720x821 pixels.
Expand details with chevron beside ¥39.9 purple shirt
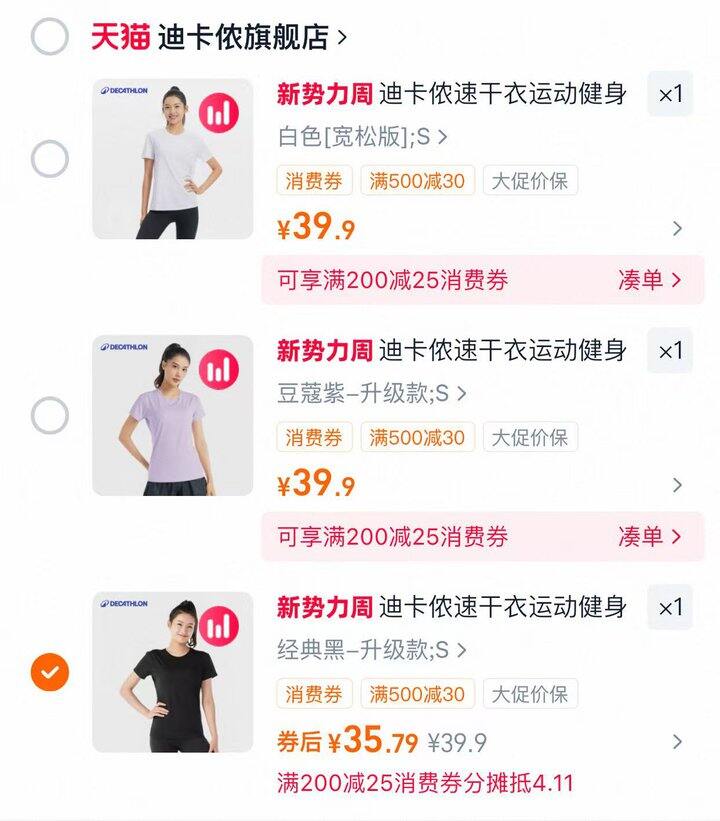pyautogui.click(x=677, y=484)
